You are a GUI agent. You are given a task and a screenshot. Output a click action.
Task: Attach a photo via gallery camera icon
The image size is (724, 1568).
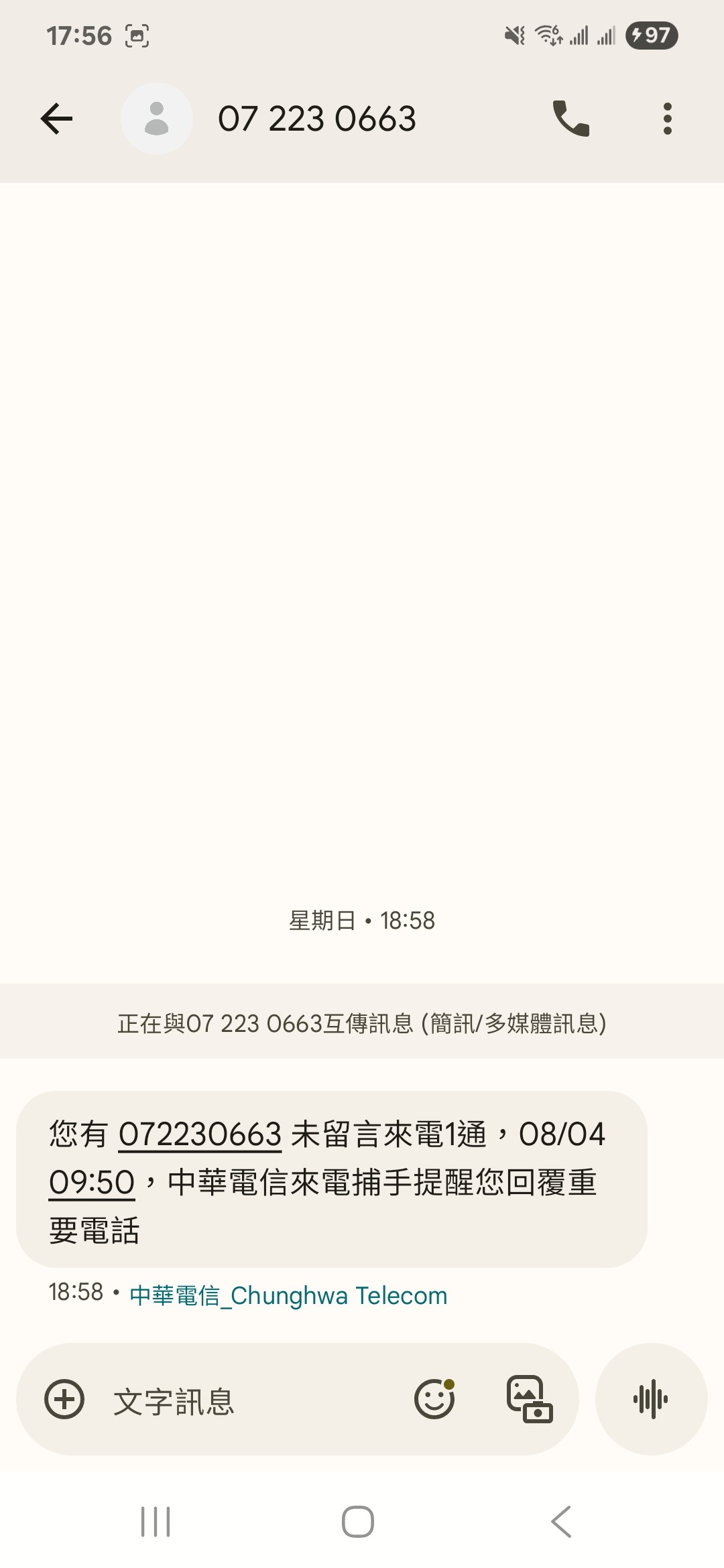tap(529, 1399)
